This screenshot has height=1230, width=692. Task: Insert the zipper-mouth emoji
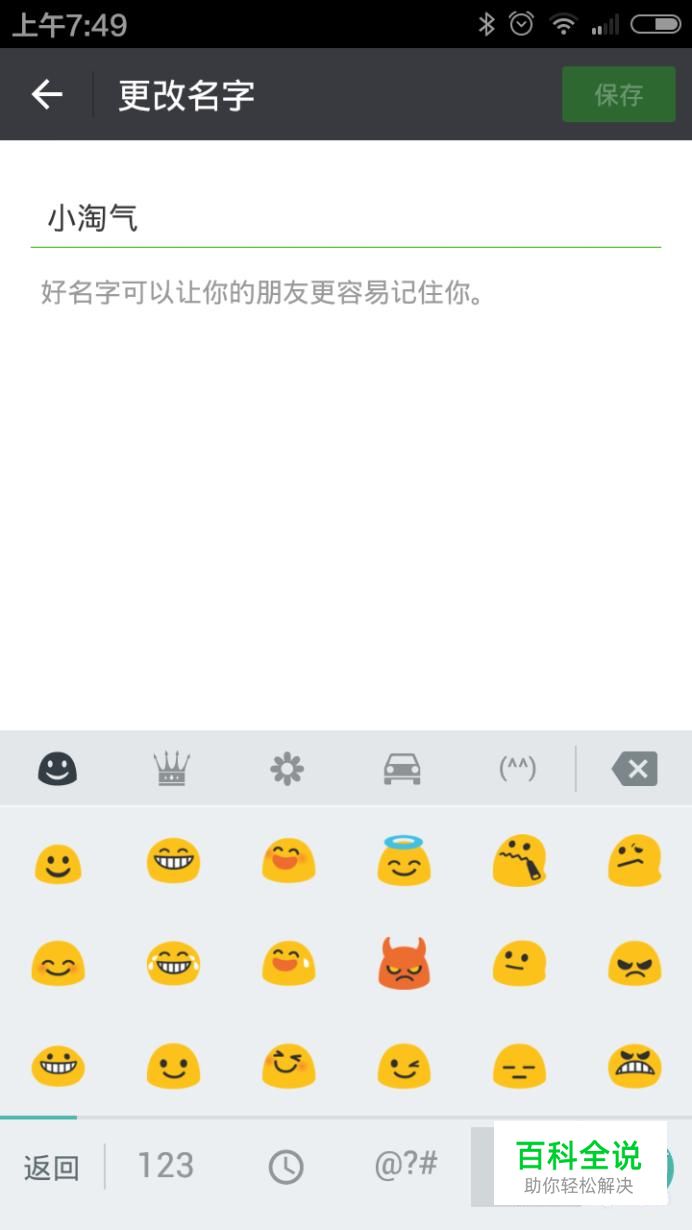[x=519, y=861]
